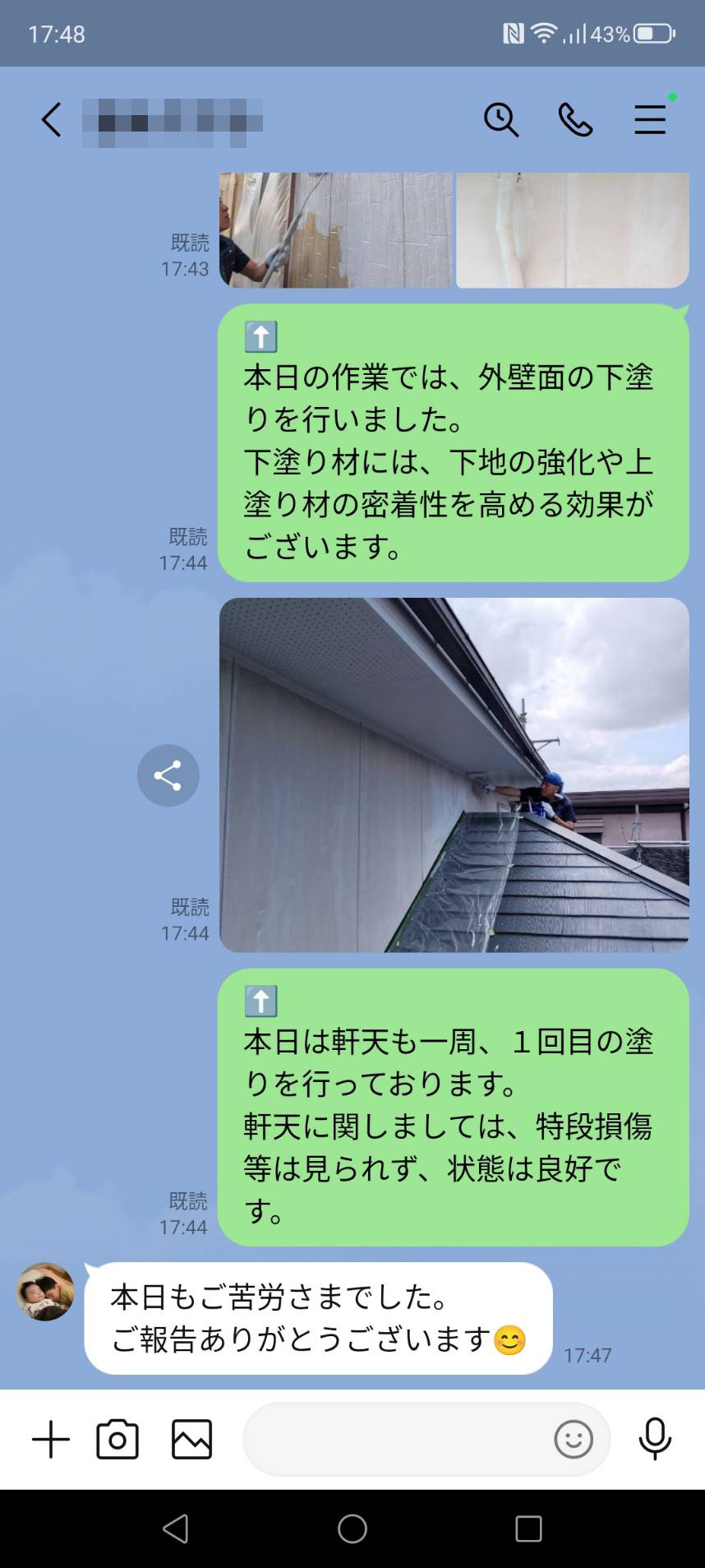Open the emoji and sticker picker
Image resolution: width=705 pixels, height=1568 pixels.
(573, 1440)
